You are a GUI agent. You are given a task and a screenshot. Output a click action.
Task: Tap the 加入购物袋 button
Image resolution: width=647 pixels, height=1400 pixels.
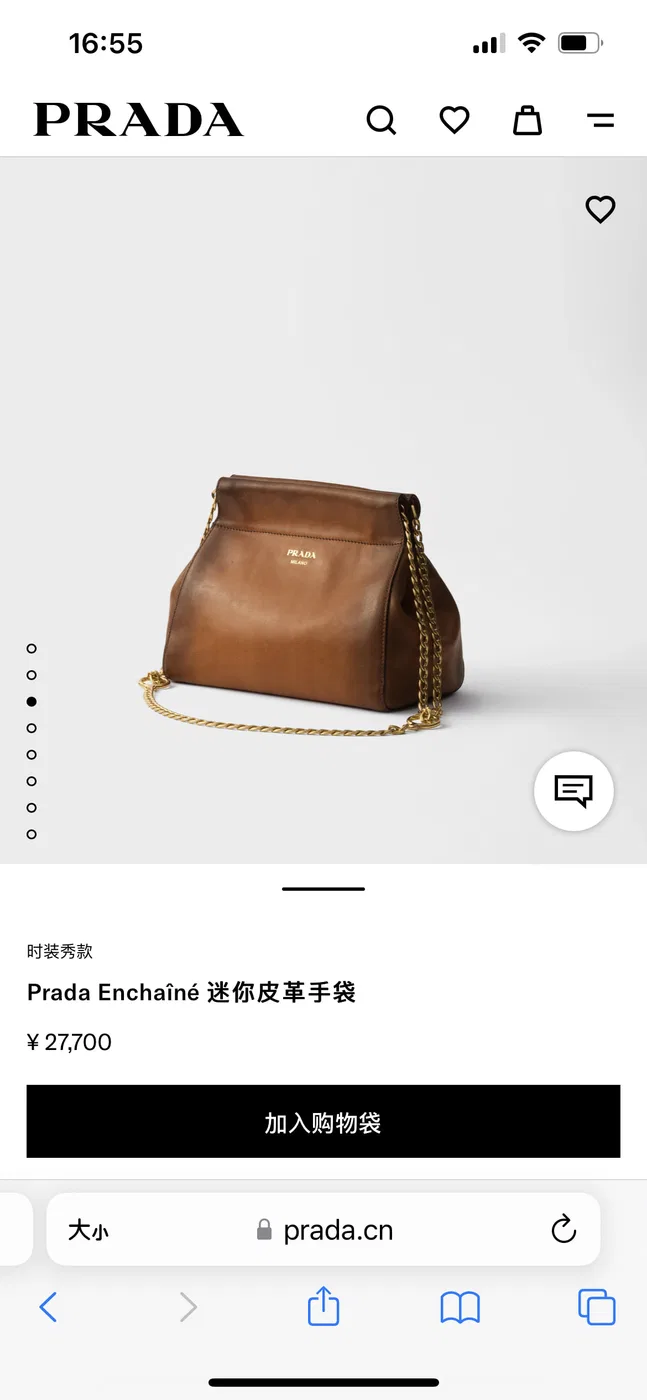323,1122
